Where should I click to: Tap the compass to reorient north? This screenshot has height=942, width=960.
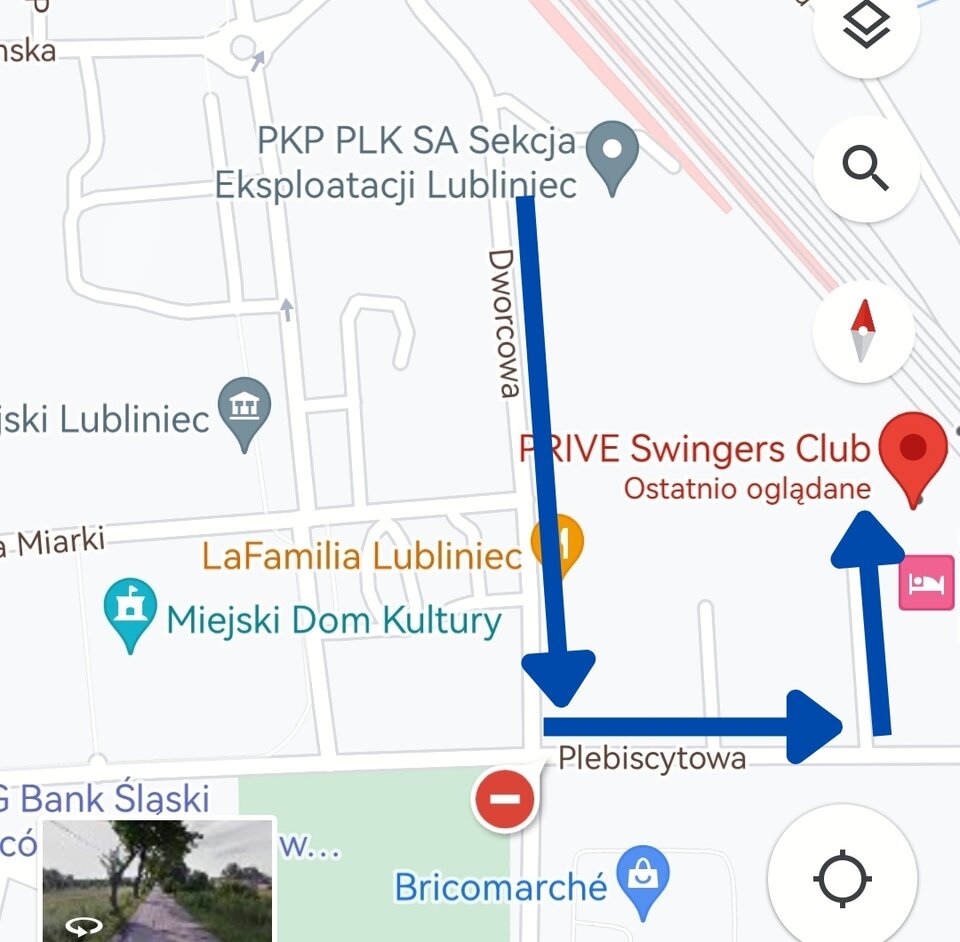(x=864, y=331)
